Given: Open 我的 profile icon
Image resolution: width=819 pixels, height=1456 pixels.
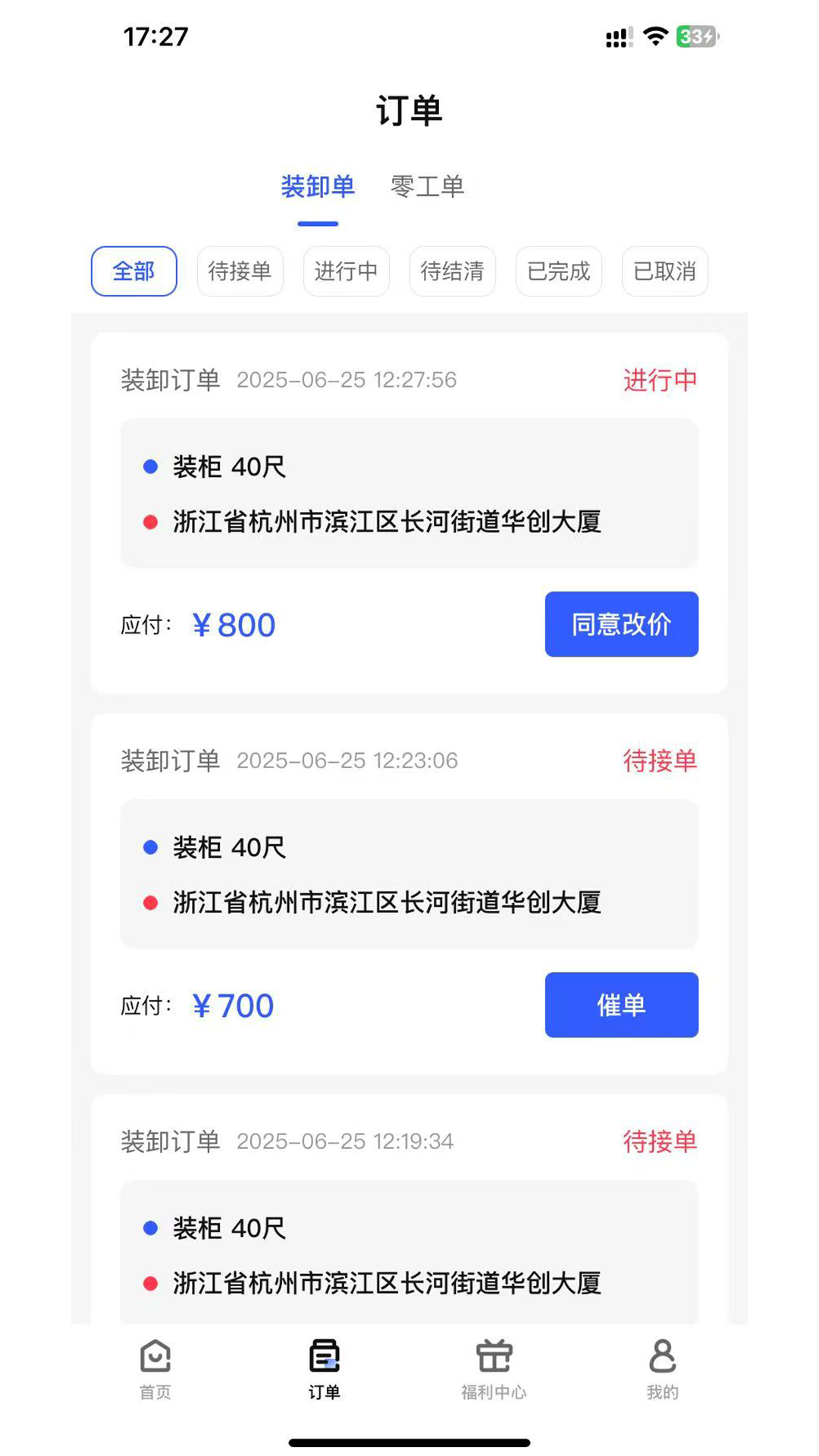Looking at the screenshot, I should coord(663,1365).
